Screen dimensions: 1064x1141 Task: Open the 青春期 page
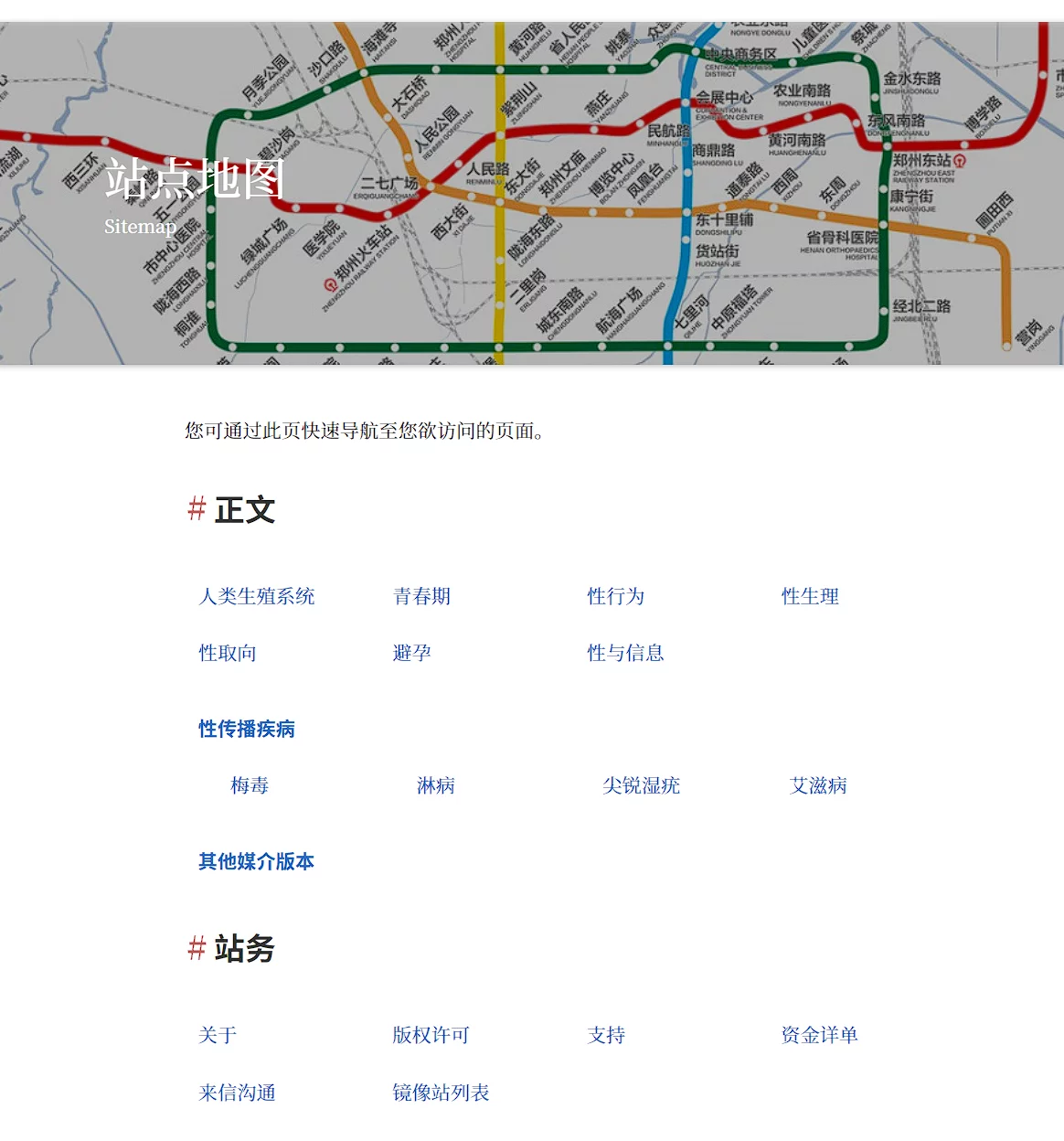(421, 597)
